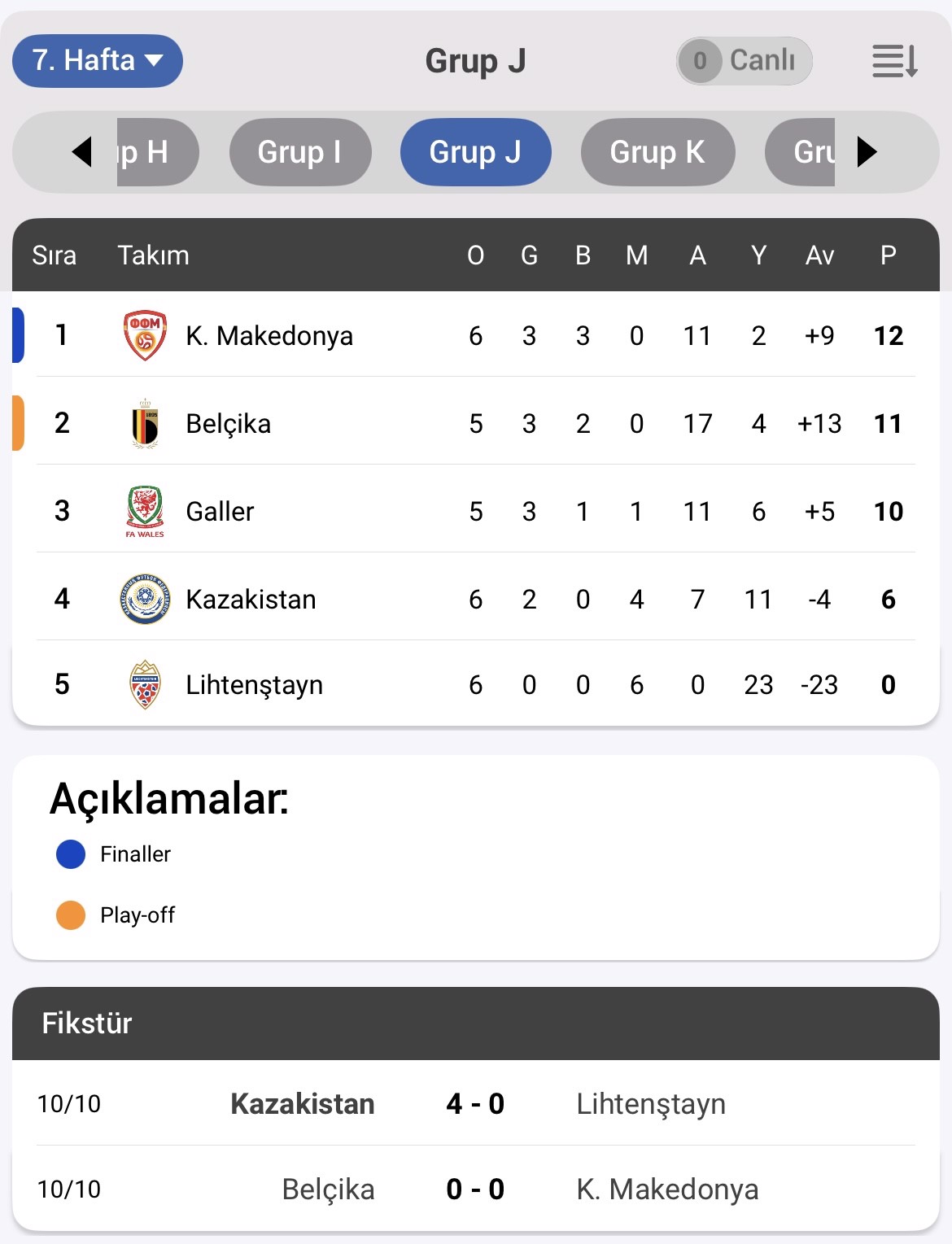Open the Belçika 0 - 0 K. Makedonya match
The width and height of the screenshot is (952, 1244).
[x=475, y=1189]
